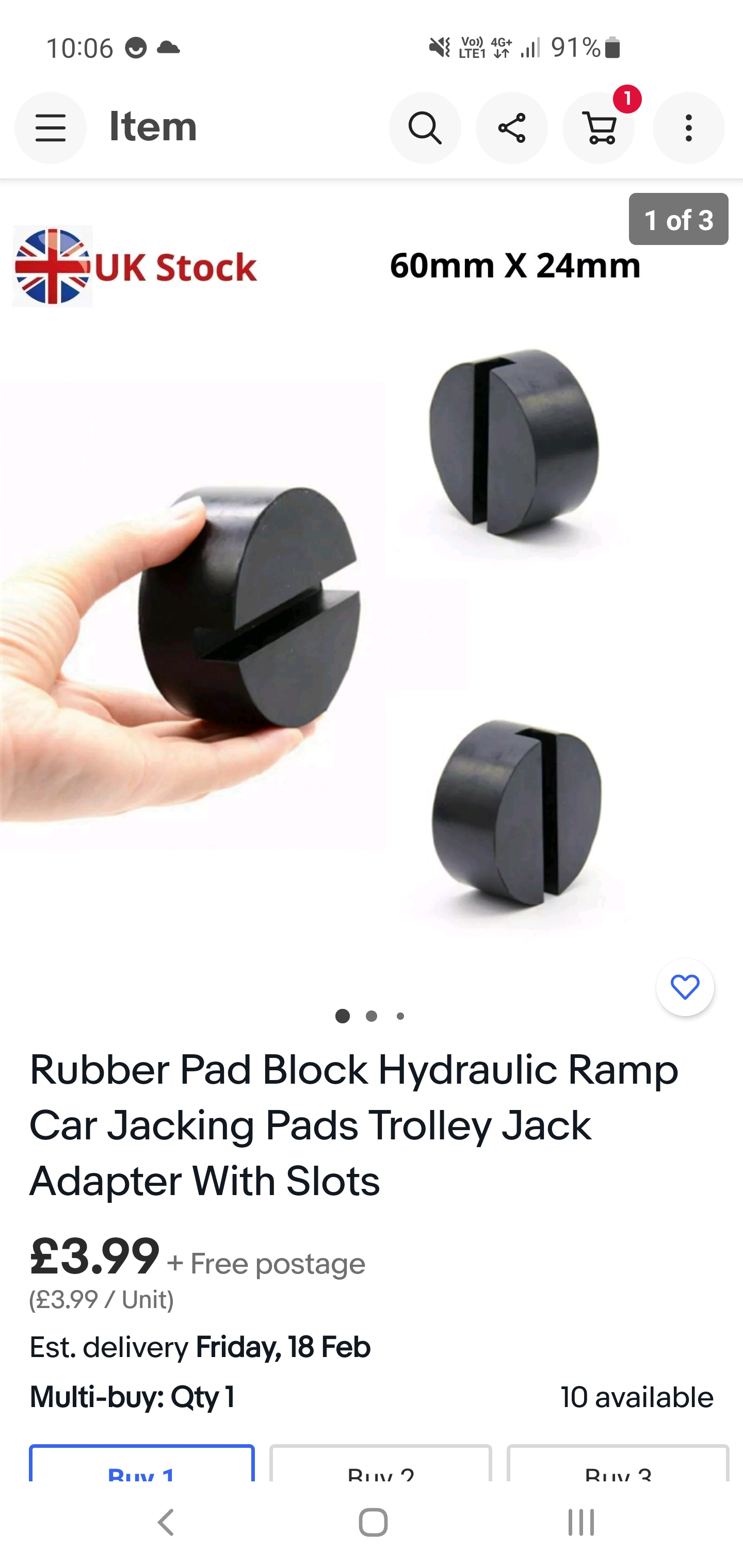Open the shopping cart

coord(599,128)
